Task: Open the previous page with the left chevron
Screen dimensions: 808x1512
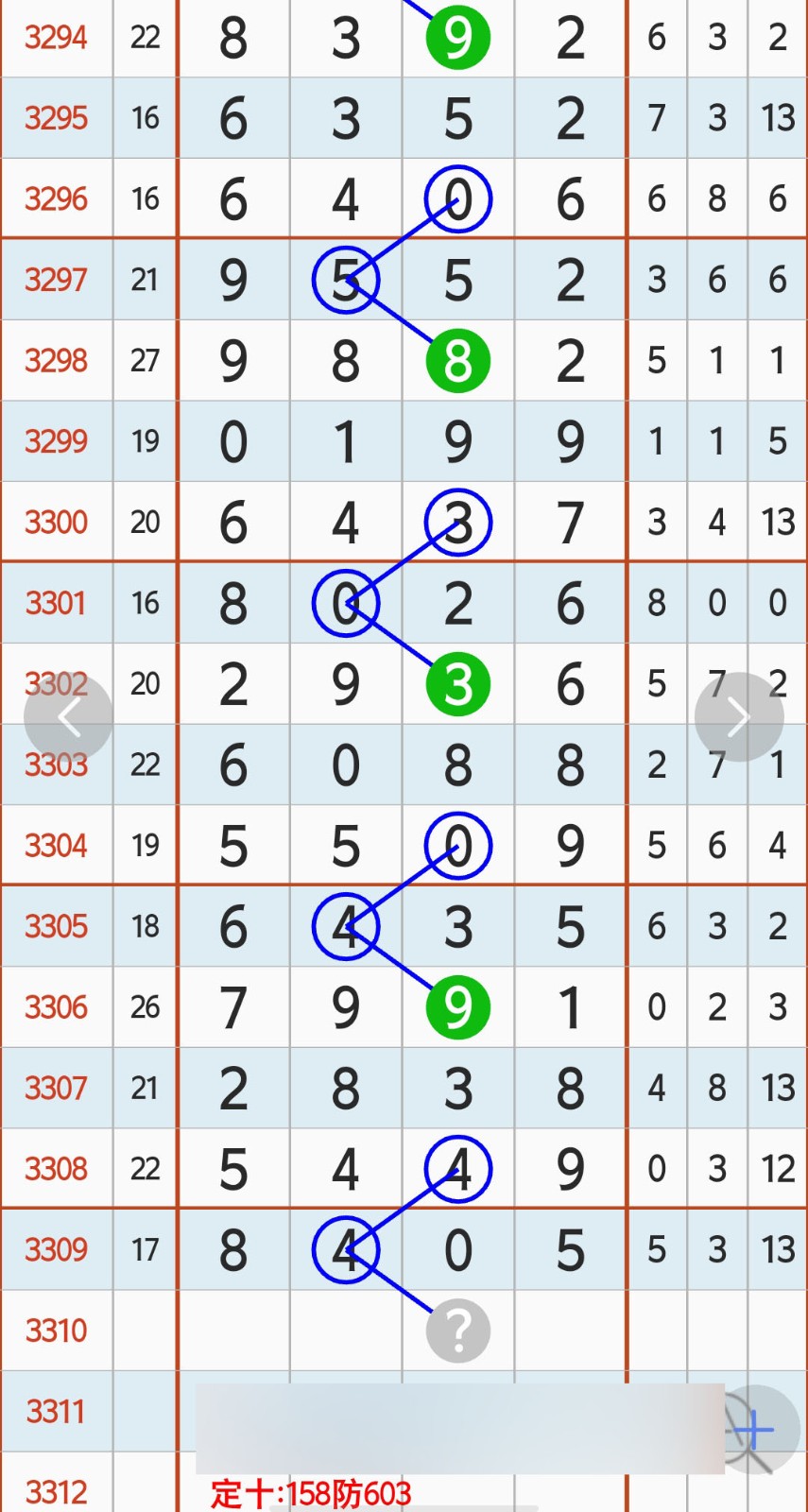Action: (69, 716)
